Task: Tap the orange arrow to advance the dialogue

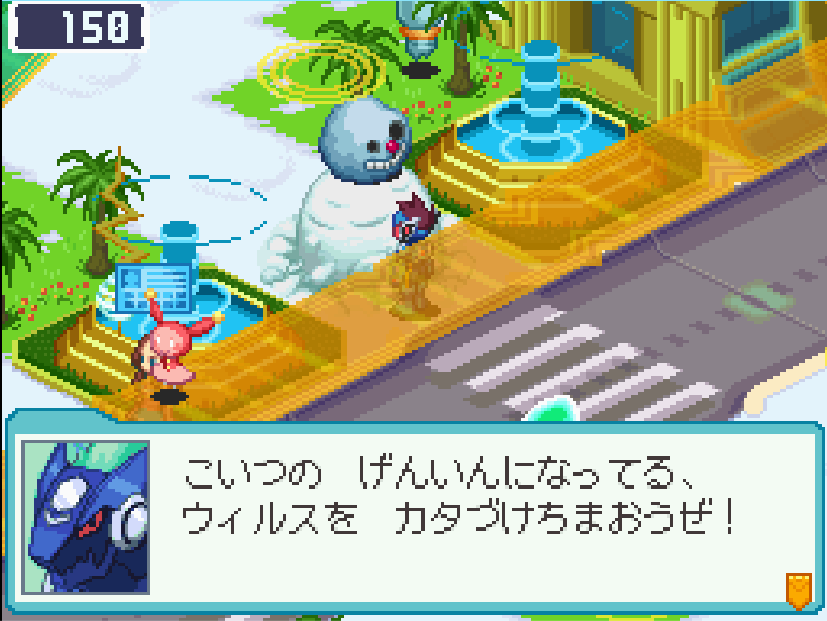Action: [x=797, y=589]
